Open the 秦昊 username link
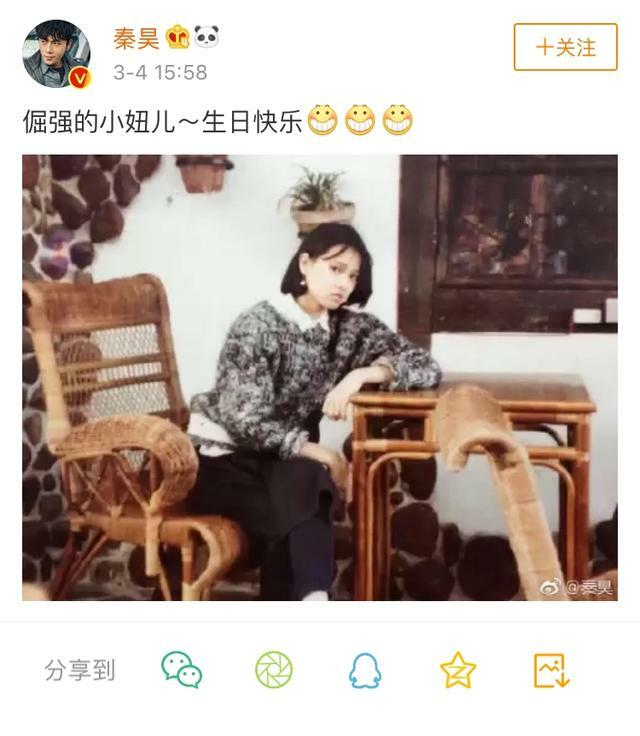Screen dimensions: 640x736 point(136,38)
